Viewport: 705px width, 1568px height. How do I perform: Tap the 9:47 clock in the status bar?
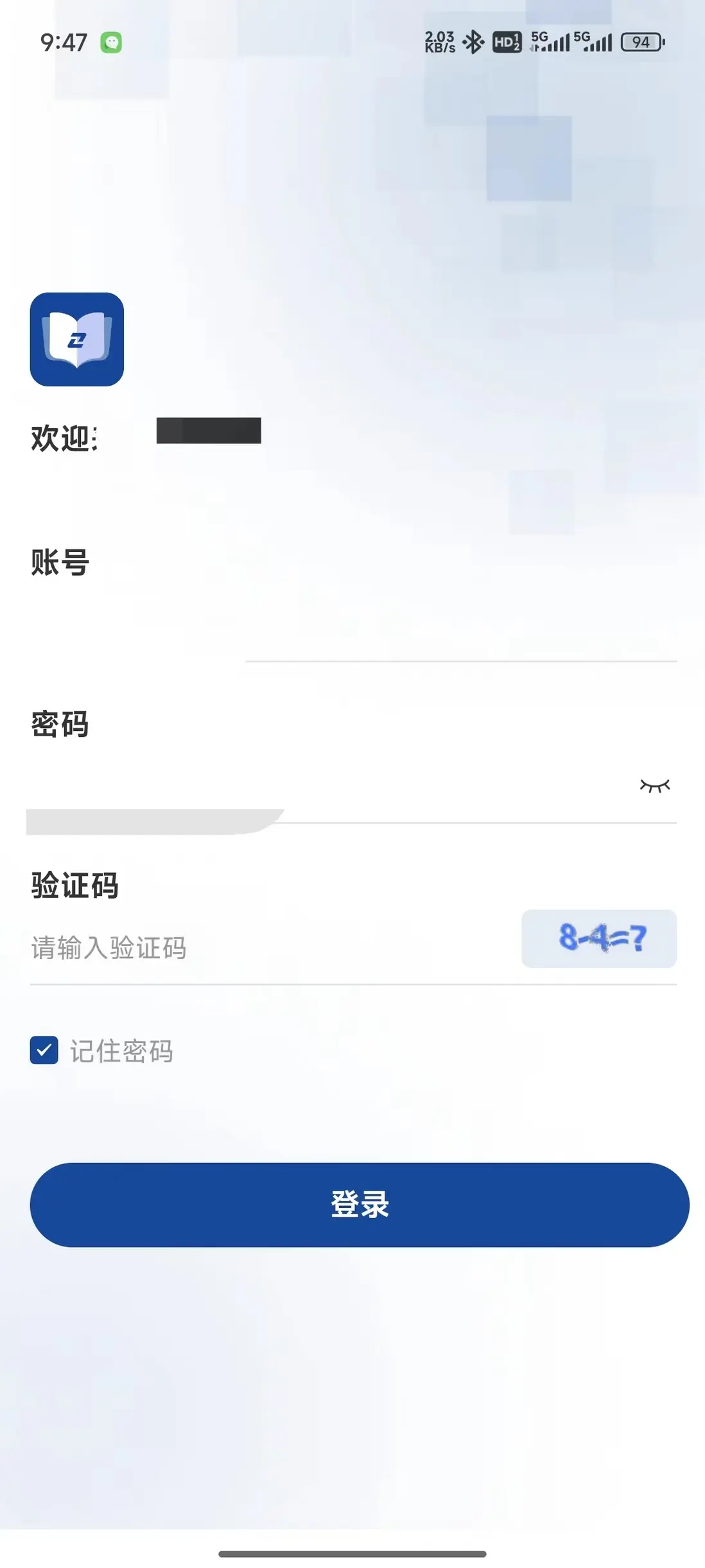[65, 42]
